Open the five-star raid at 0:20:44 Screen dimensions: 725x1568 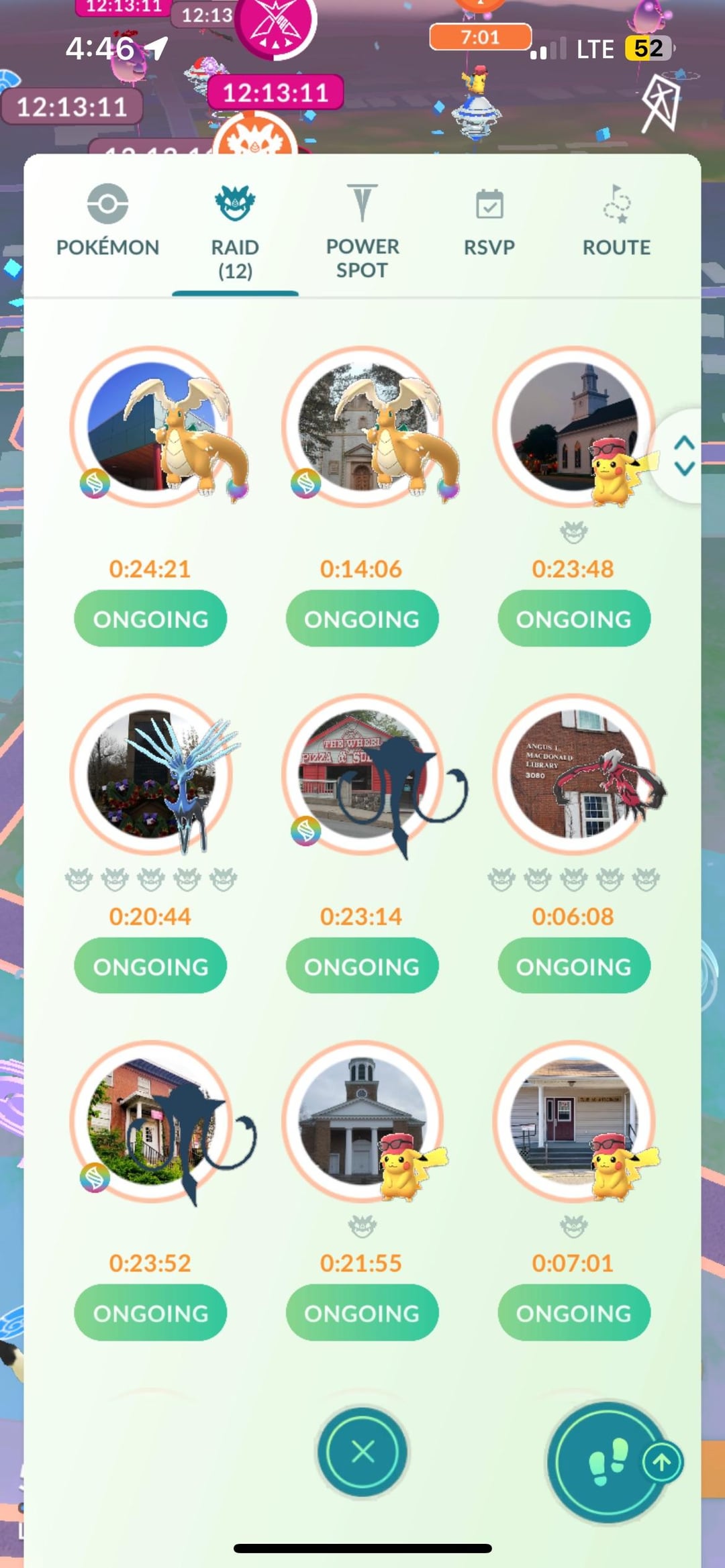151,774
